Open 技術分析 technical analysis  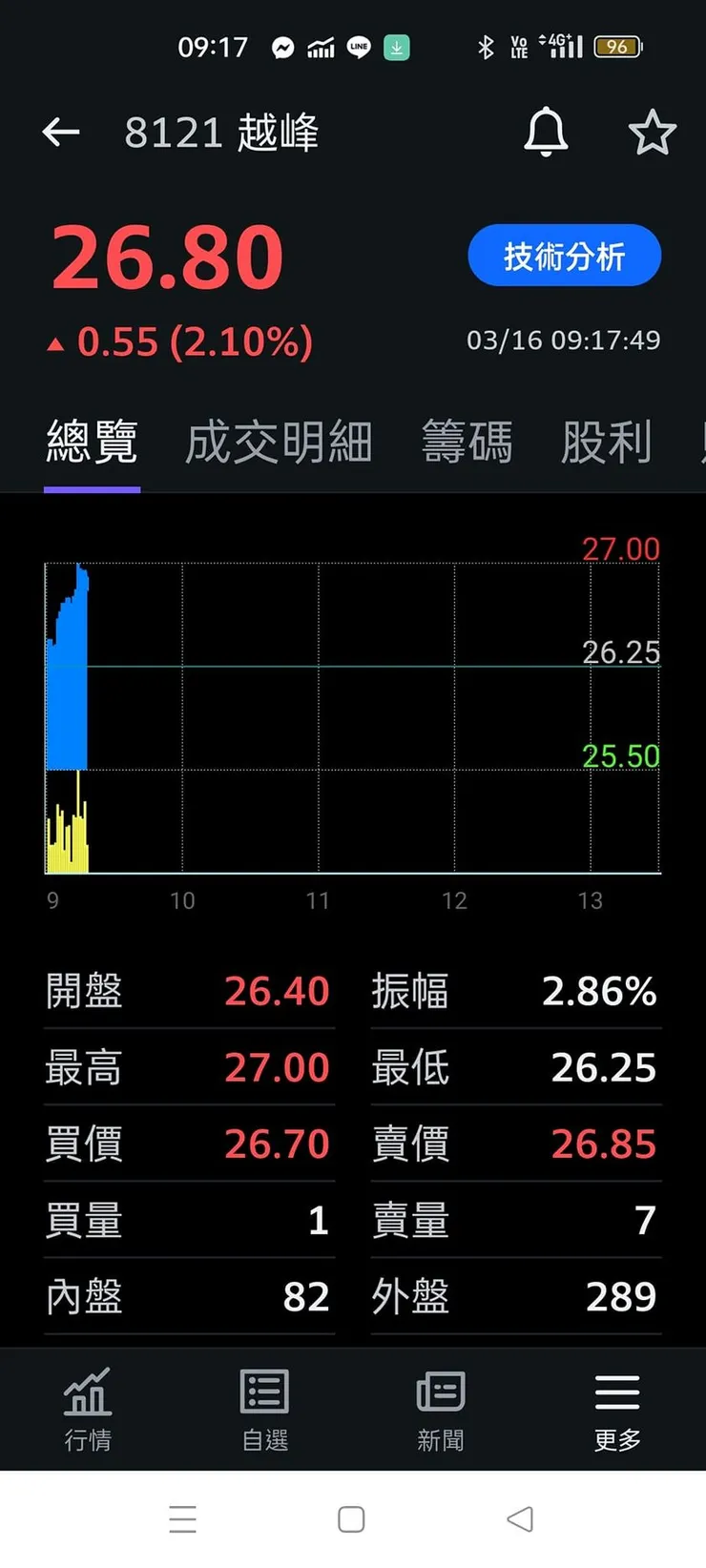coord(564,255)
